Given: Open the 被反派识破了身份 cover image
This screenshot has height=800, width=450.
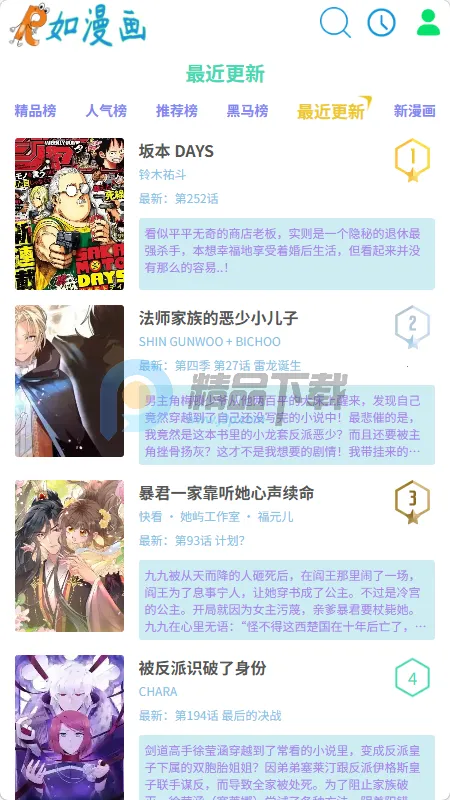Looking at the screenshot, I should point(69,728).
